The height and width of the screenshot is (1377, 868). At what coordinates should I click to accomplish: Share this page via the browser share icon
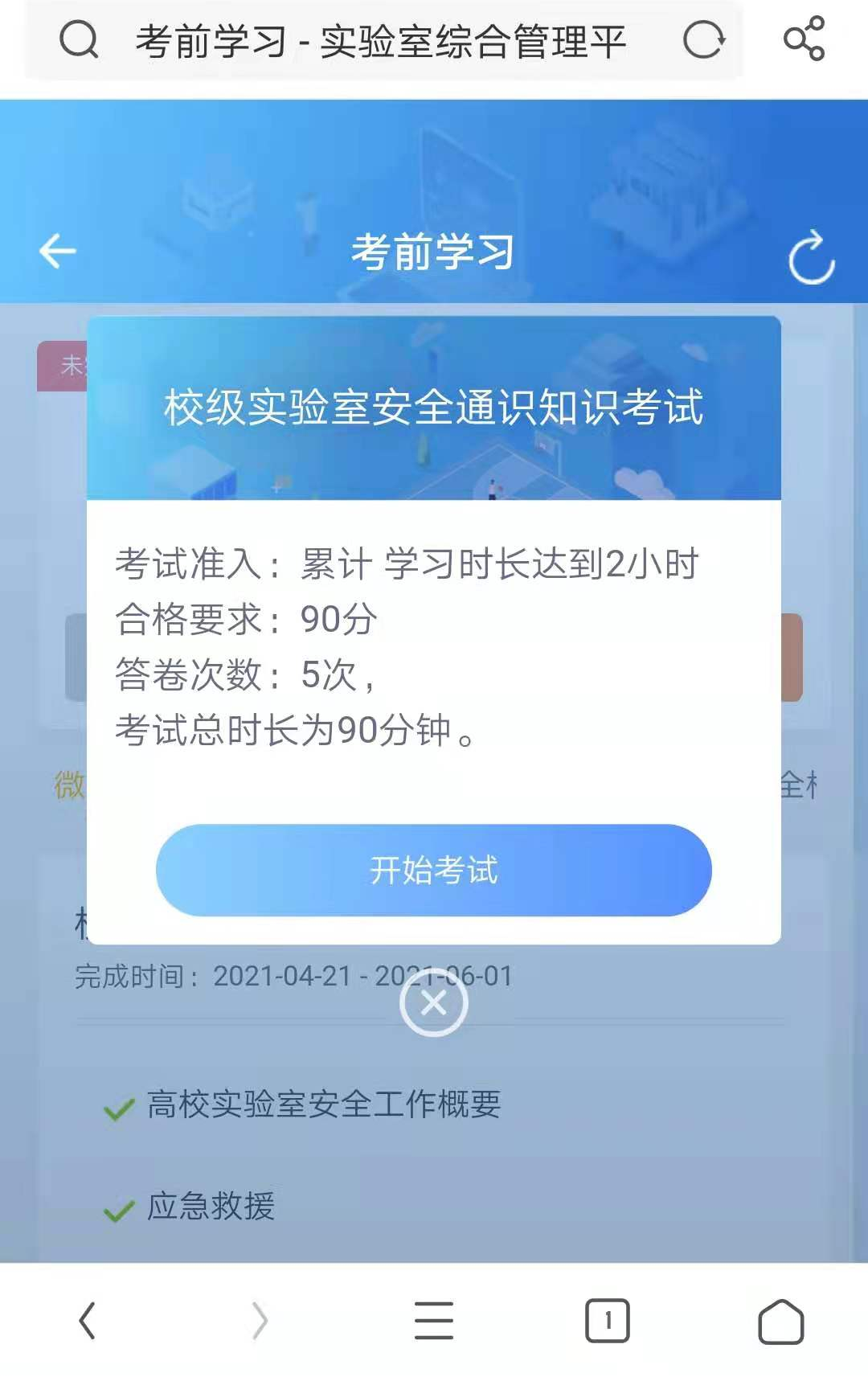[x=804, y=39]
